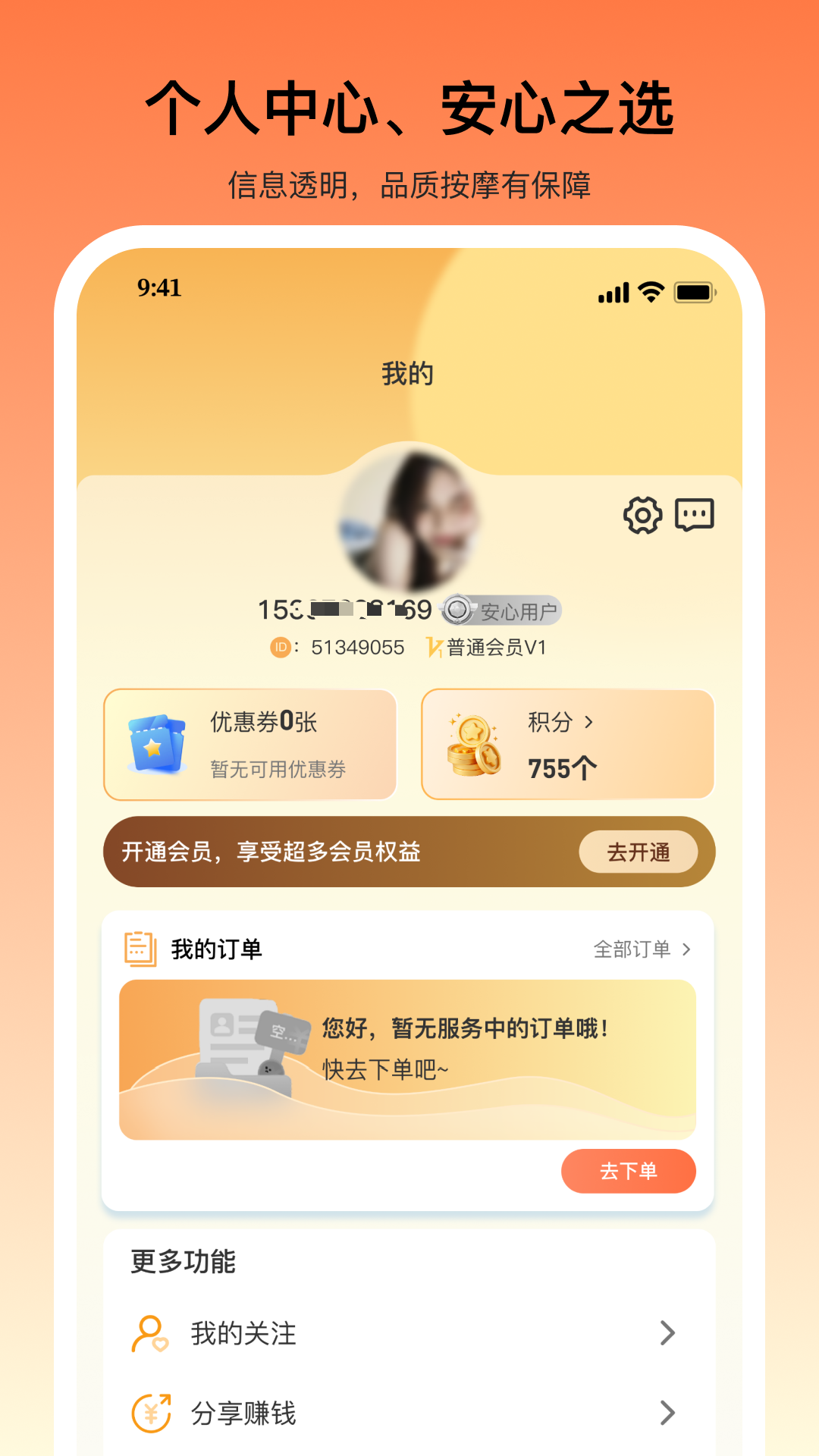Viewport: 819px width, 1456px height.
Task: Select the person-heart icon beside 我的关注
Action: (x=151, y=1333)
